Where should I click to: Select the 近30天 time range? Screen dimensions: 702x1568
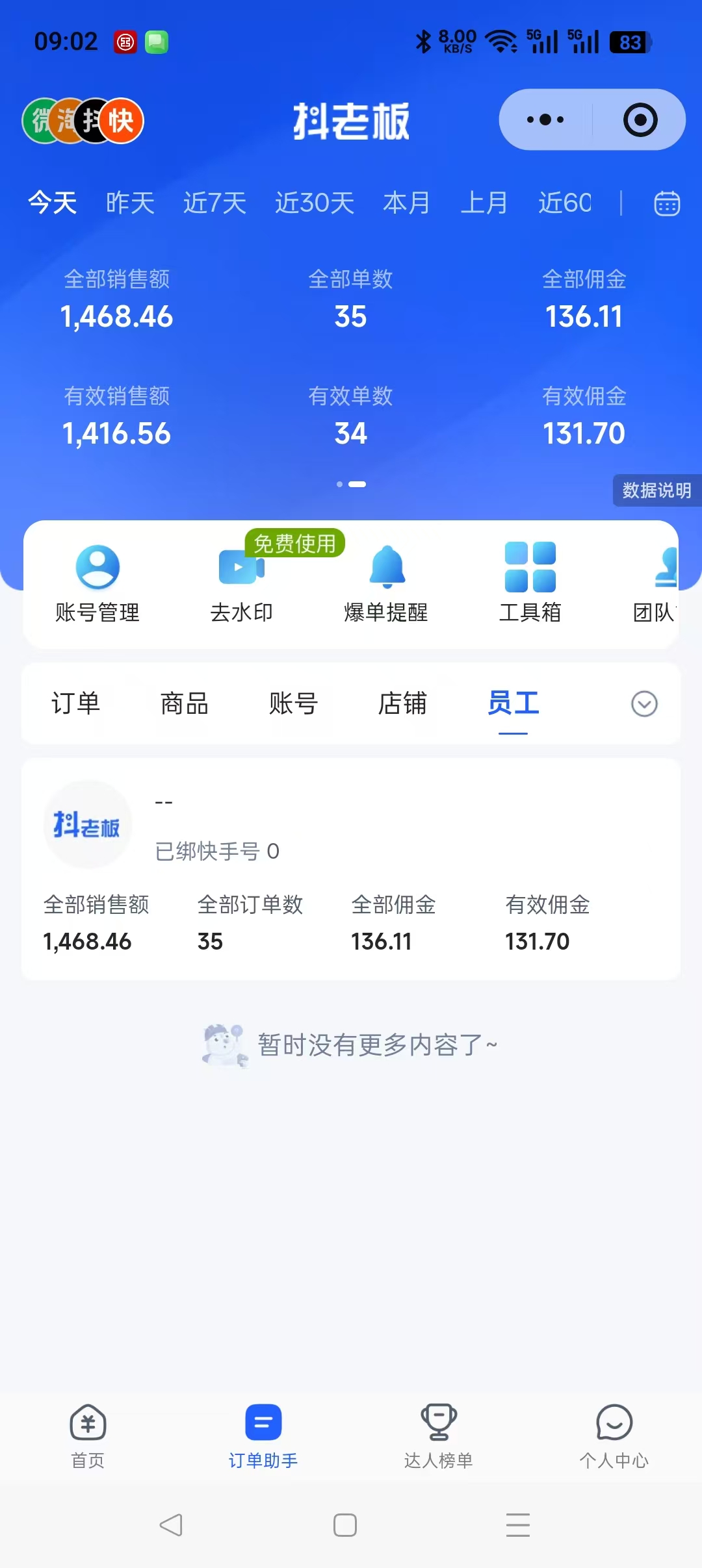click(314, 203)
